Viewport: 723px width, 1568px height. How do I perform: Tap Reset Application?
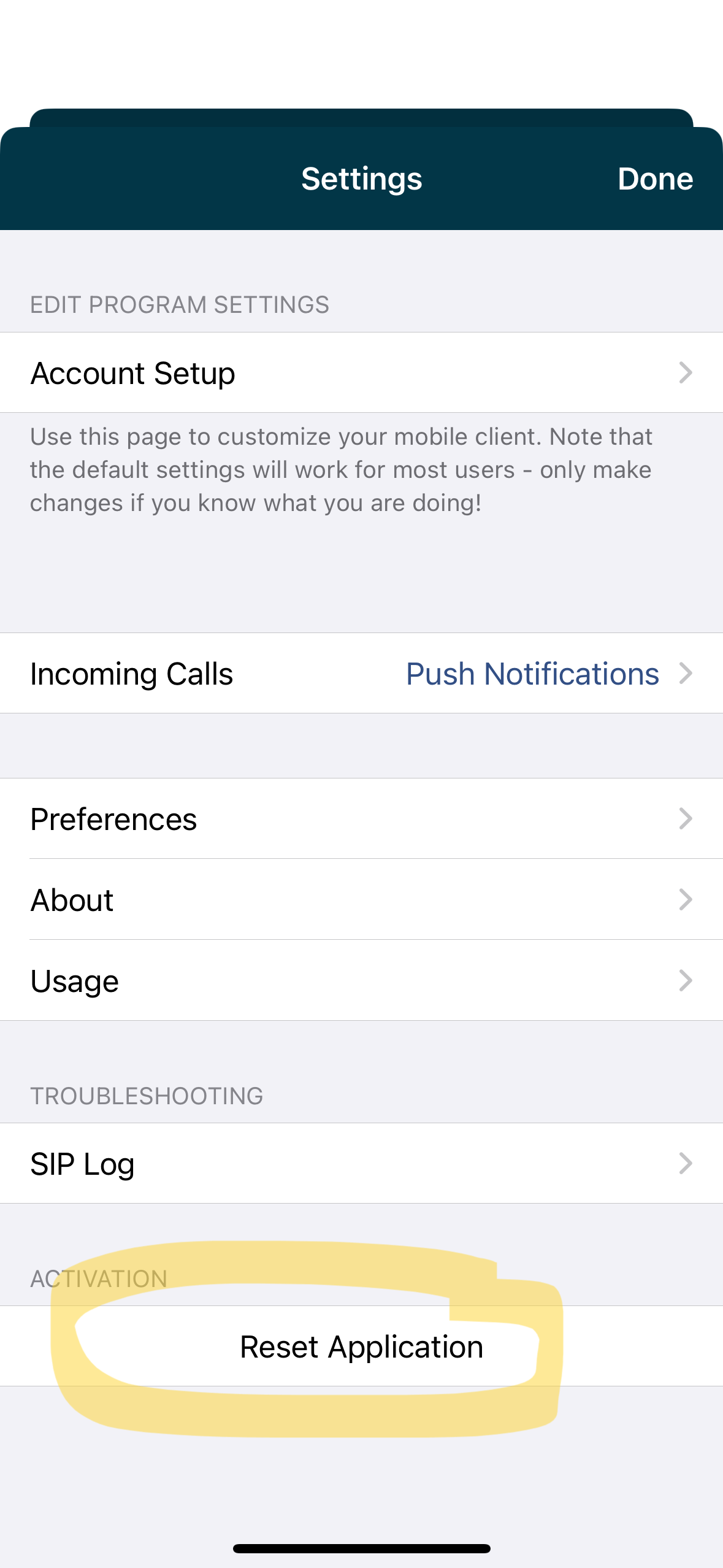(x=361, y=1346)
